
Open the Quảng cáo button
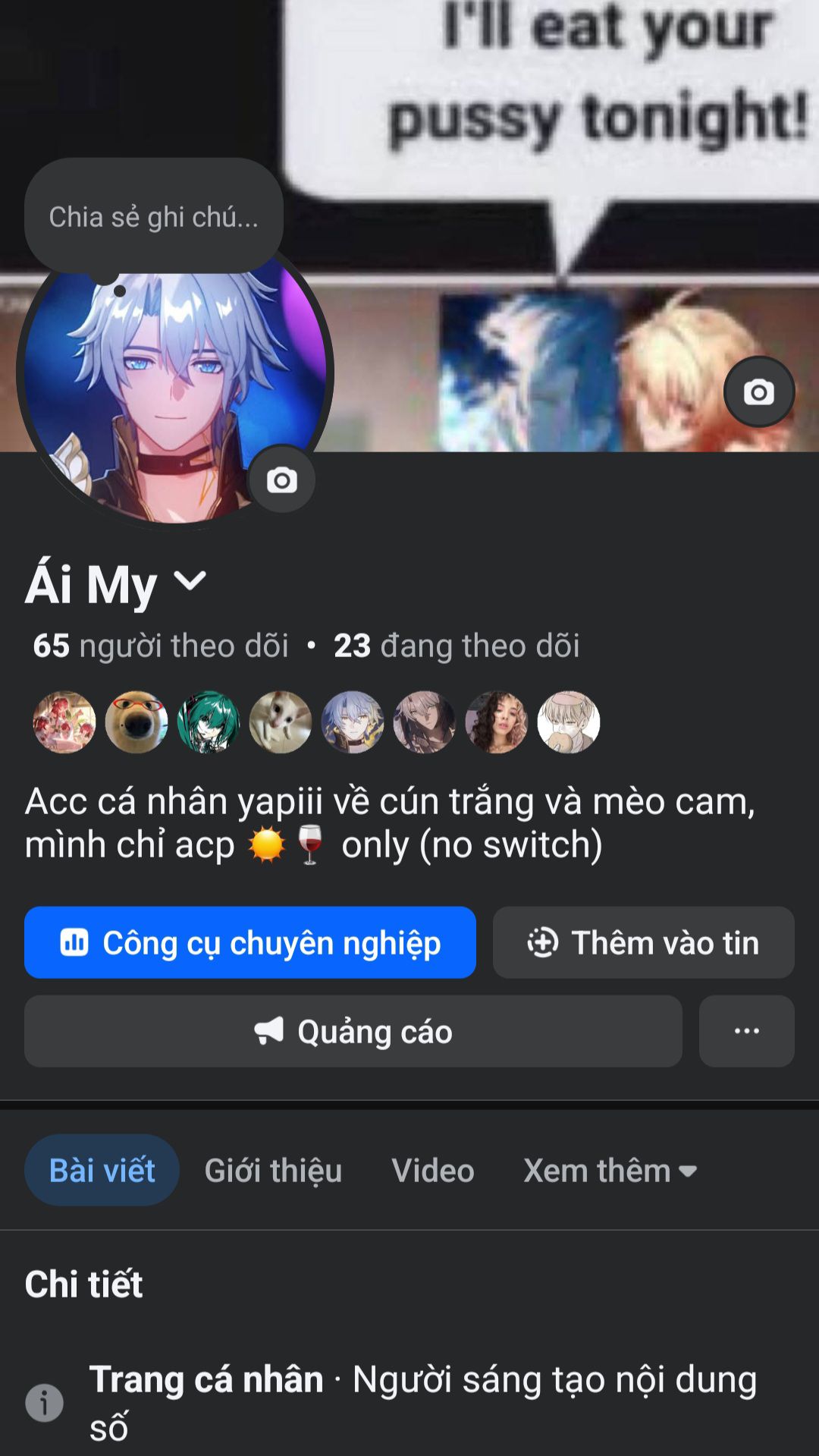[x=353, y=1031]
